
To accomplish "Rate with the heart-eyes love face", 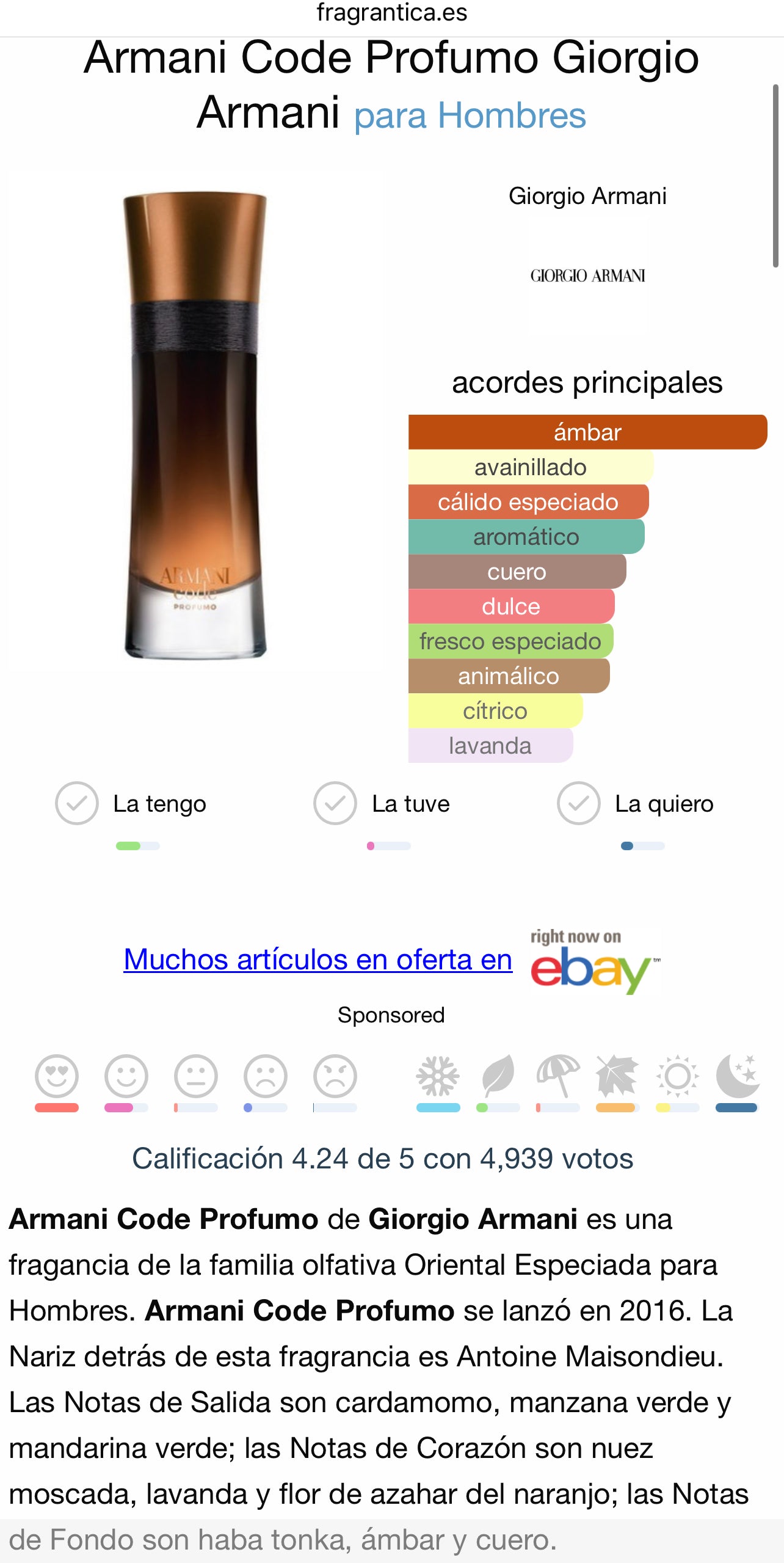I will point(57,1076).
